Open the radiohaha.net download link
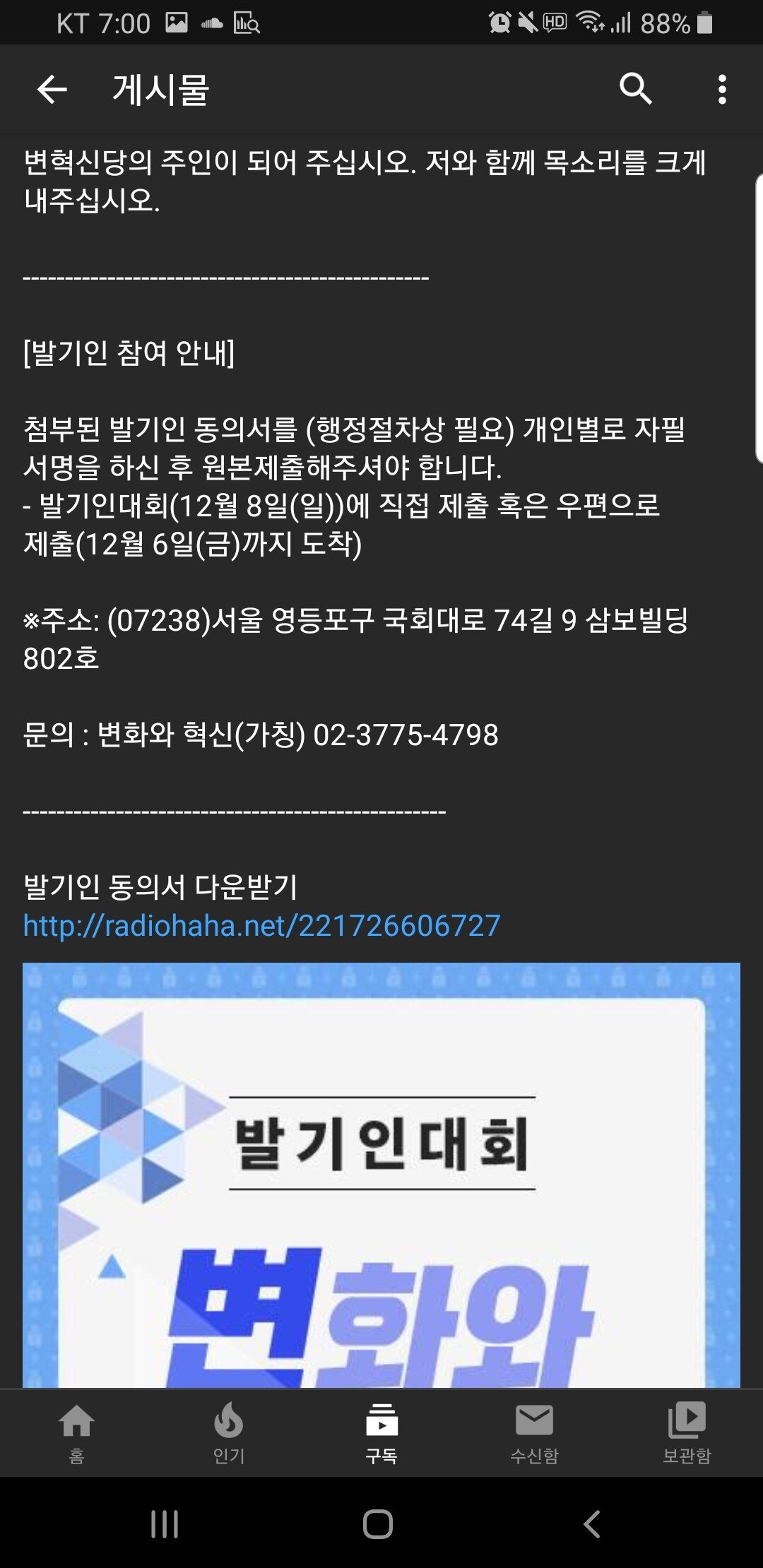 point(261,925)
